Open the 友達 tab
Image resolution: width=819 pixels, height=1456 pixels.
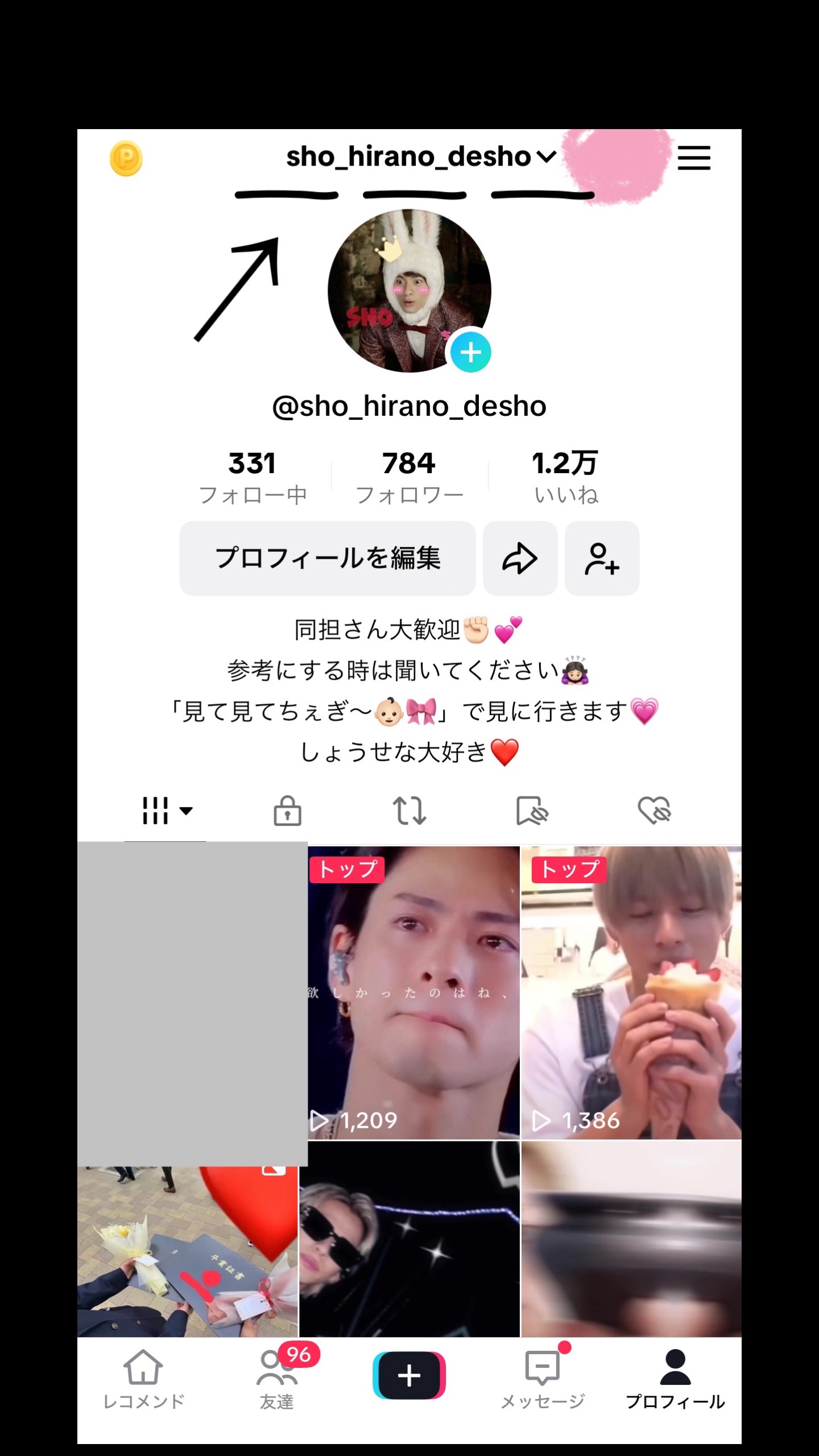pos(277,1379)
